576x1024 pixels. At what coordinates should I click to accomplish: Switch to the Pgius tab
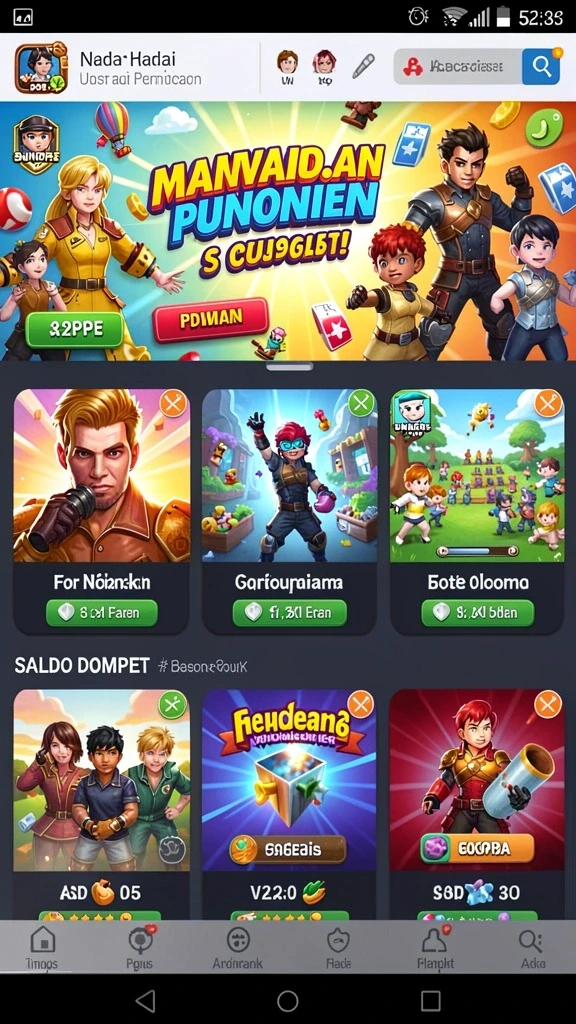[139, 948]
